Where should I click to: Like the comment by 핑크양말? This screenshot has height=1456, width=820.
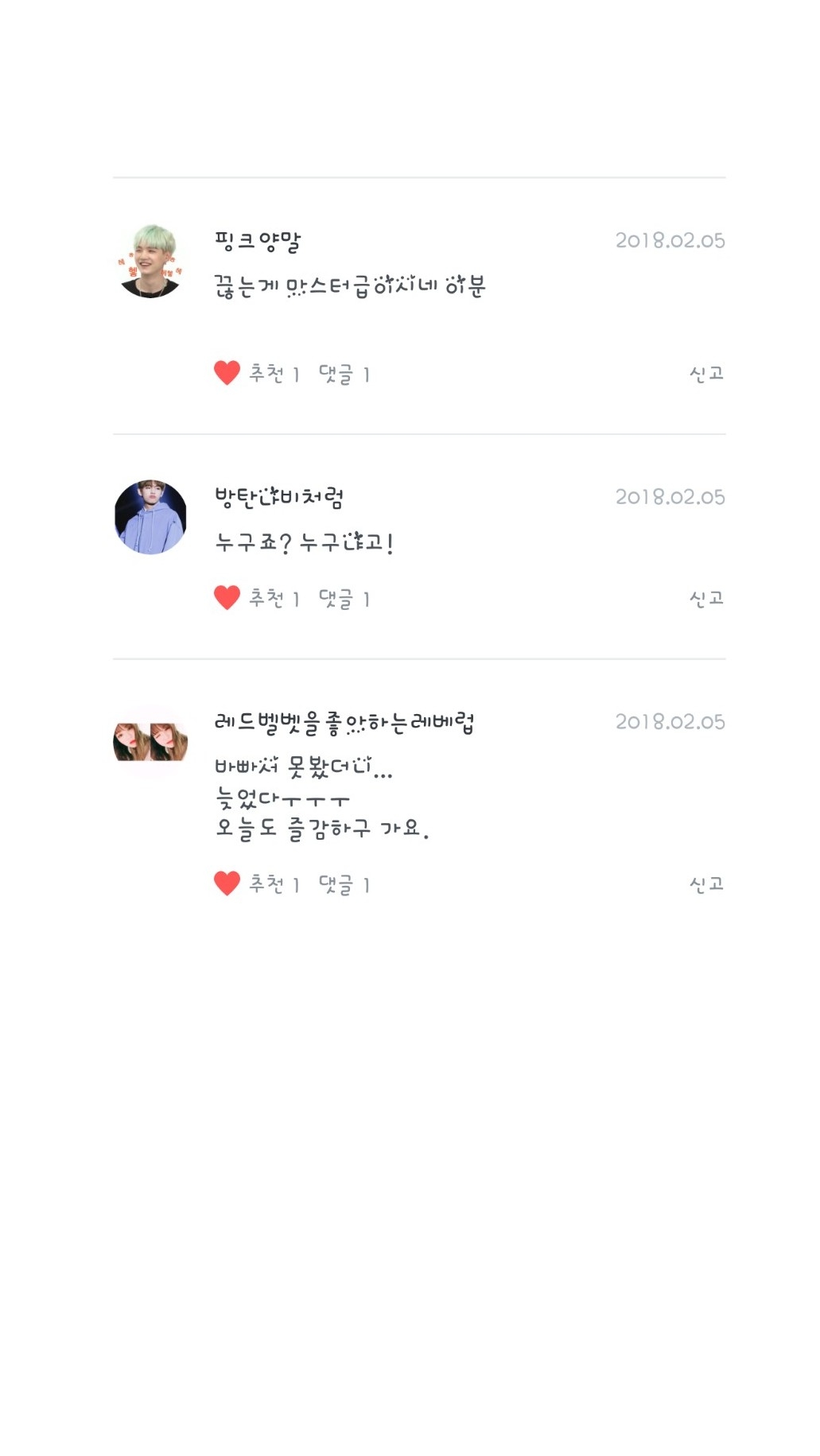coord(227,373)
